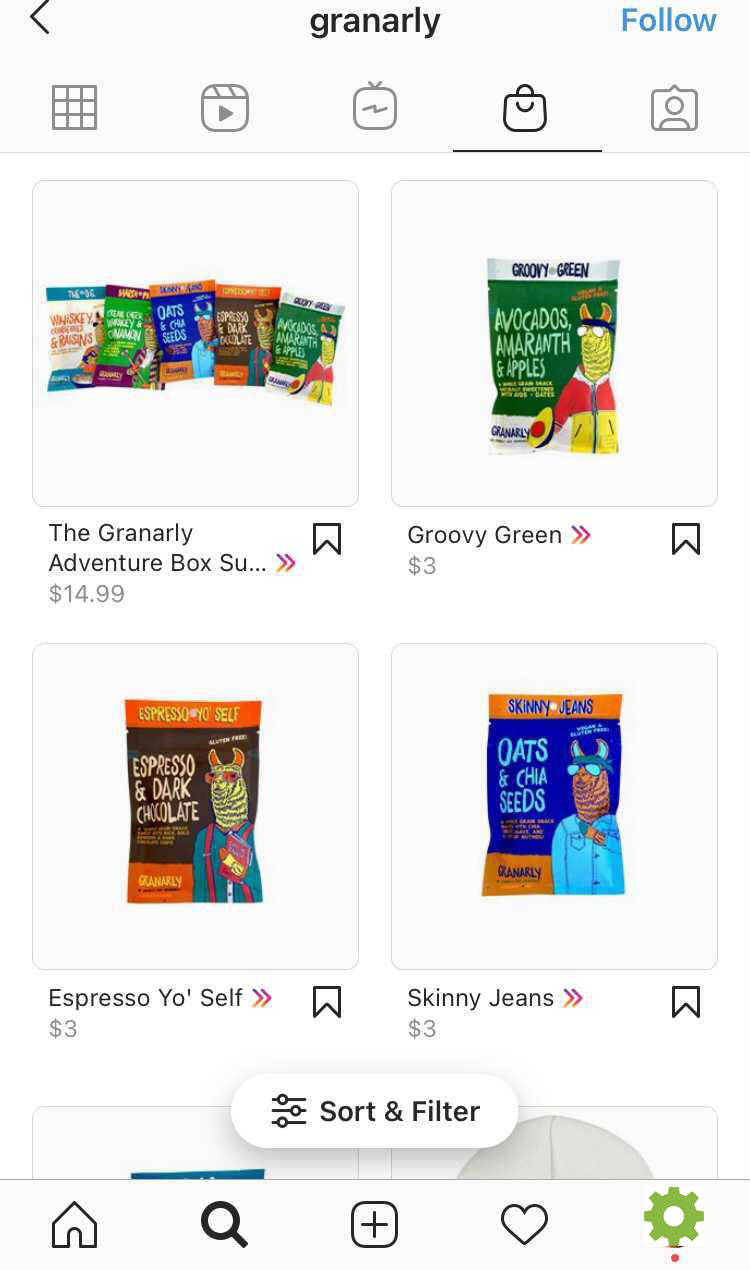This screenshot has width=750, height=1270.
Task: View the Espresso Yo' Self product
Action: [x=195, y=806]
